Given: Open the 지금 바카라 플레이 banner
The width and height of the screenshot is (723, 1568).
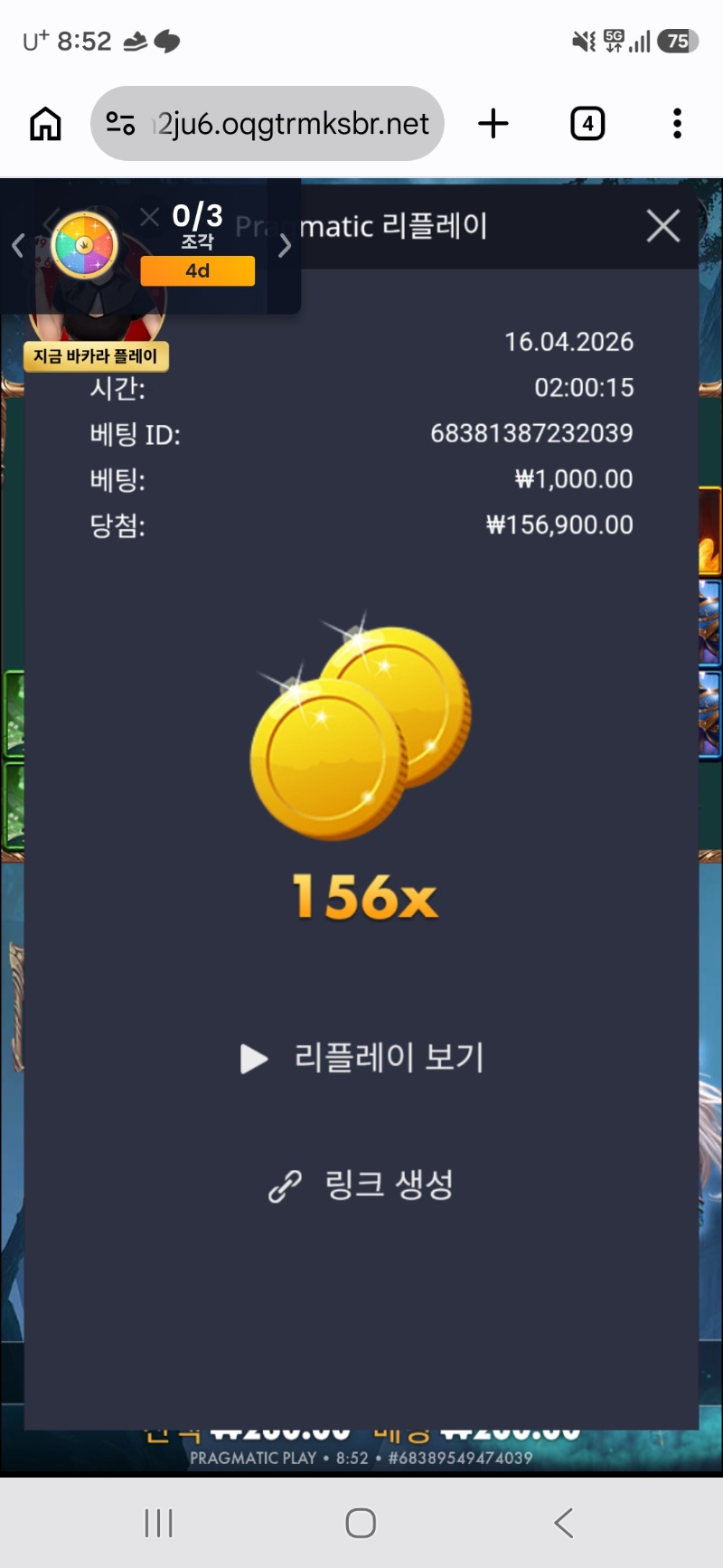Looking at the screenshot, I should point(96,356).
